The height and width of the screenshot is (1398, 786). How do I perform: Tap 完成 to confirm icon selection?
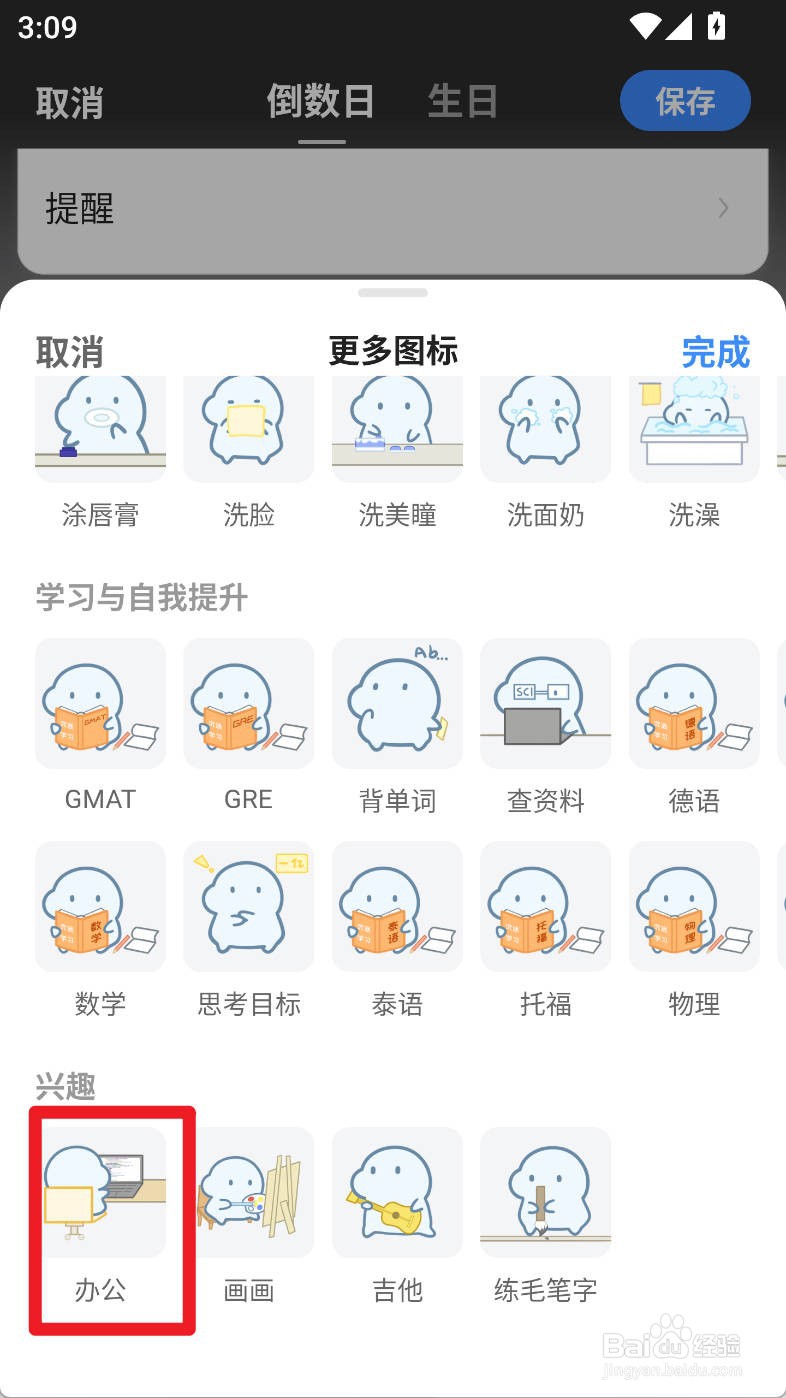pos(715,352)
